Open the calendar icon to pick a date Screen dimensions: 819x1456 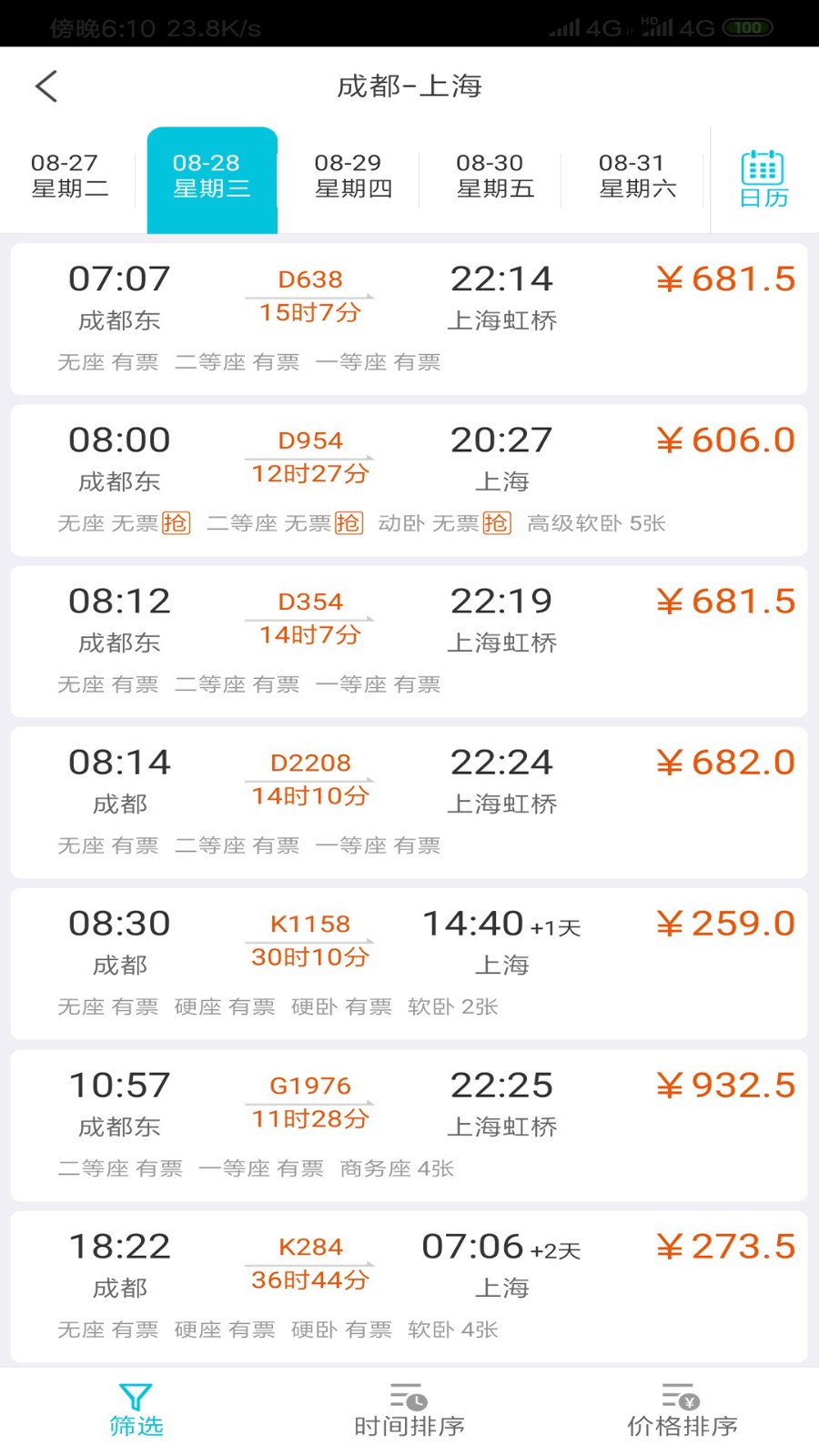tap(763, 176)
